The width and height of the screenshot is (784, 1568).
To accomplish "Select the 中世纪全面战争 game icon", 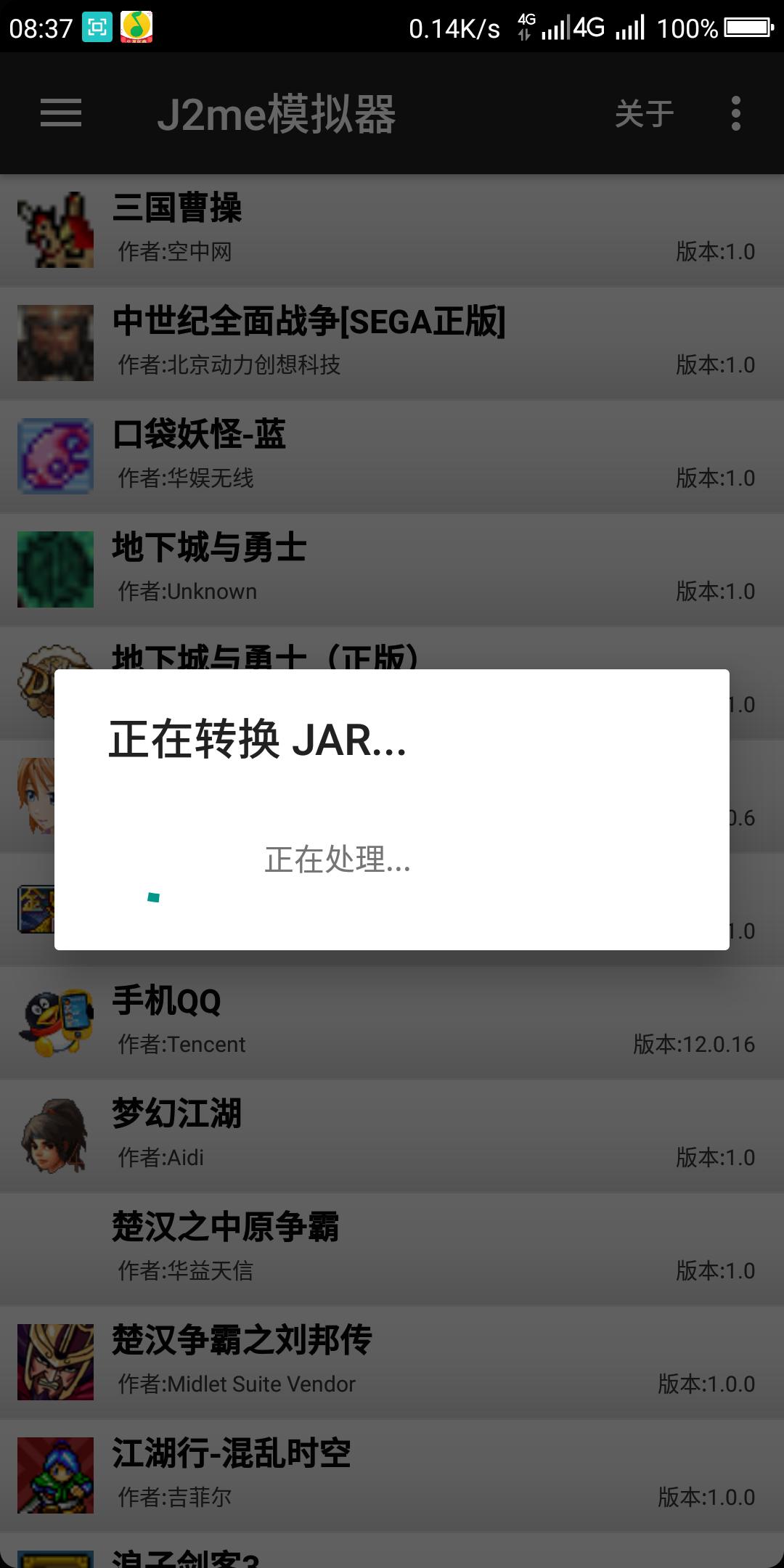I will (x=55, y=341).
